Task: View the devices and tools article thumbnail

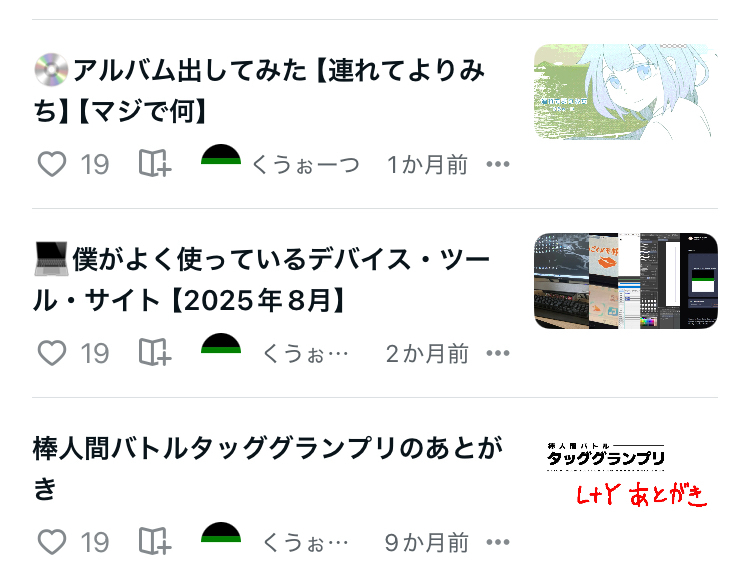Action: [x=625, y=281]
